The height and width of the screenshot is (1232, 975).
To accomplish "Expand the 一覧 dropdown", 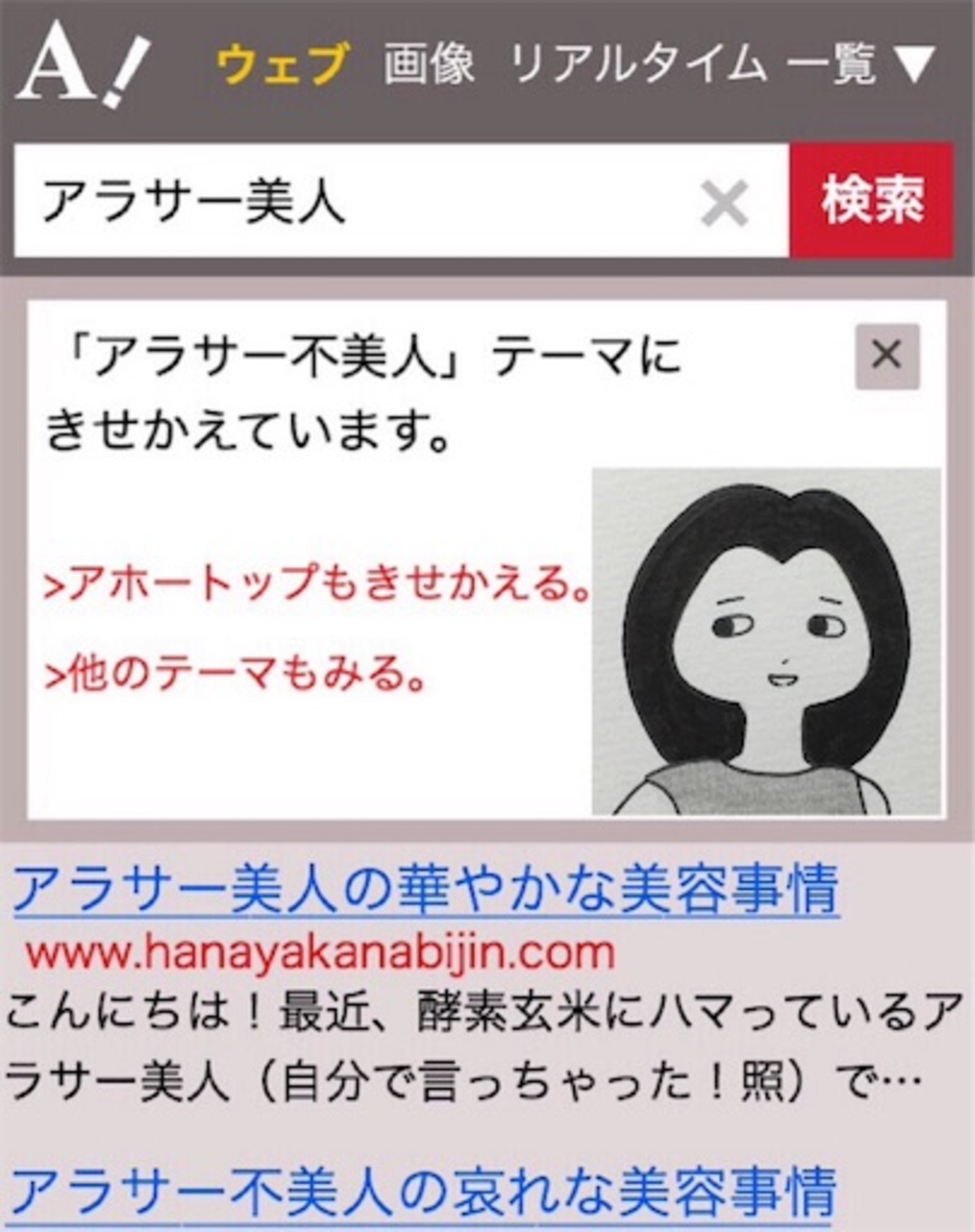I will pos(860,63).
